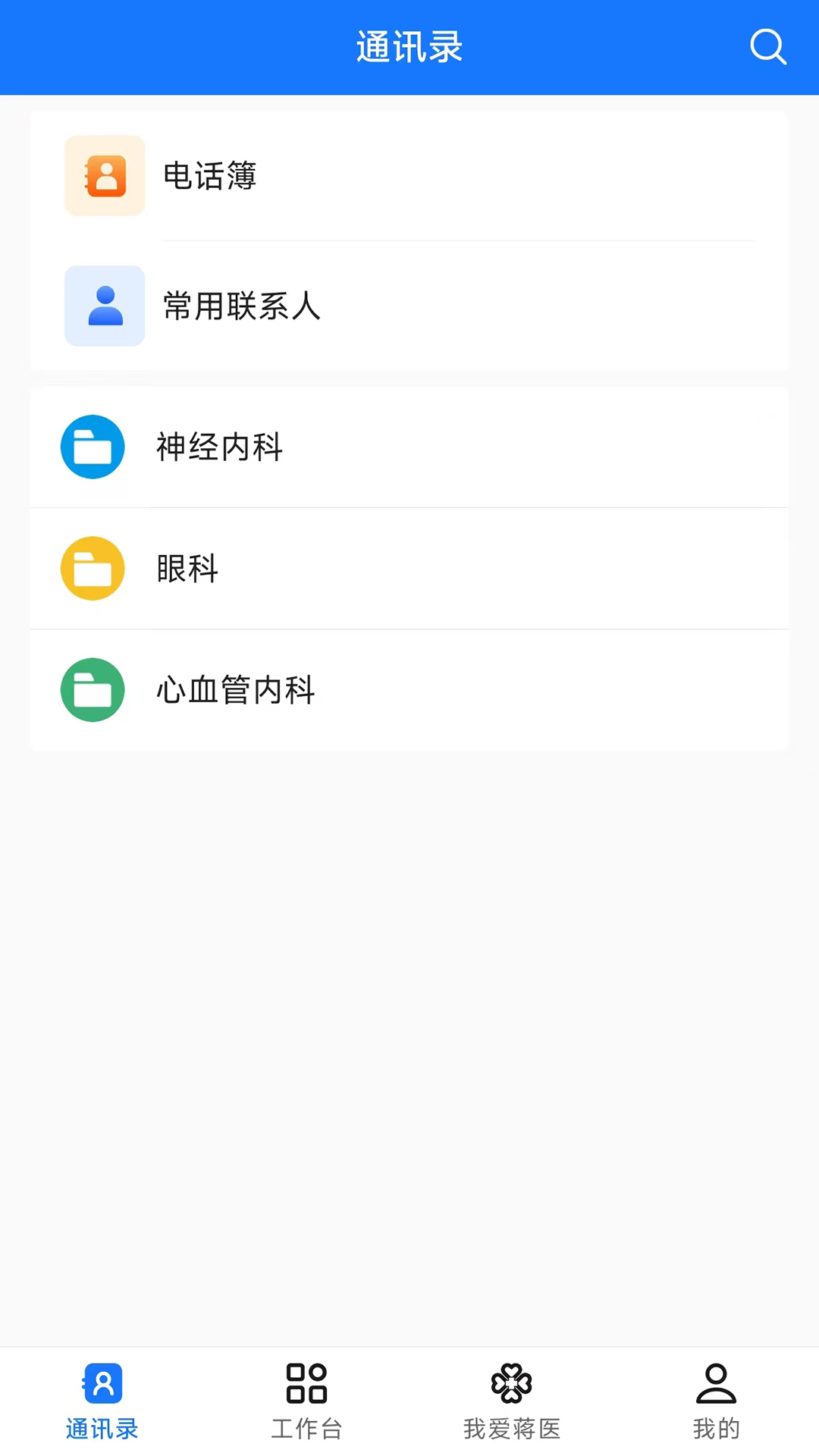Click the 电话簿 phone book icon
This screenshot has width=819, height=1456.
tap(105, 175)
